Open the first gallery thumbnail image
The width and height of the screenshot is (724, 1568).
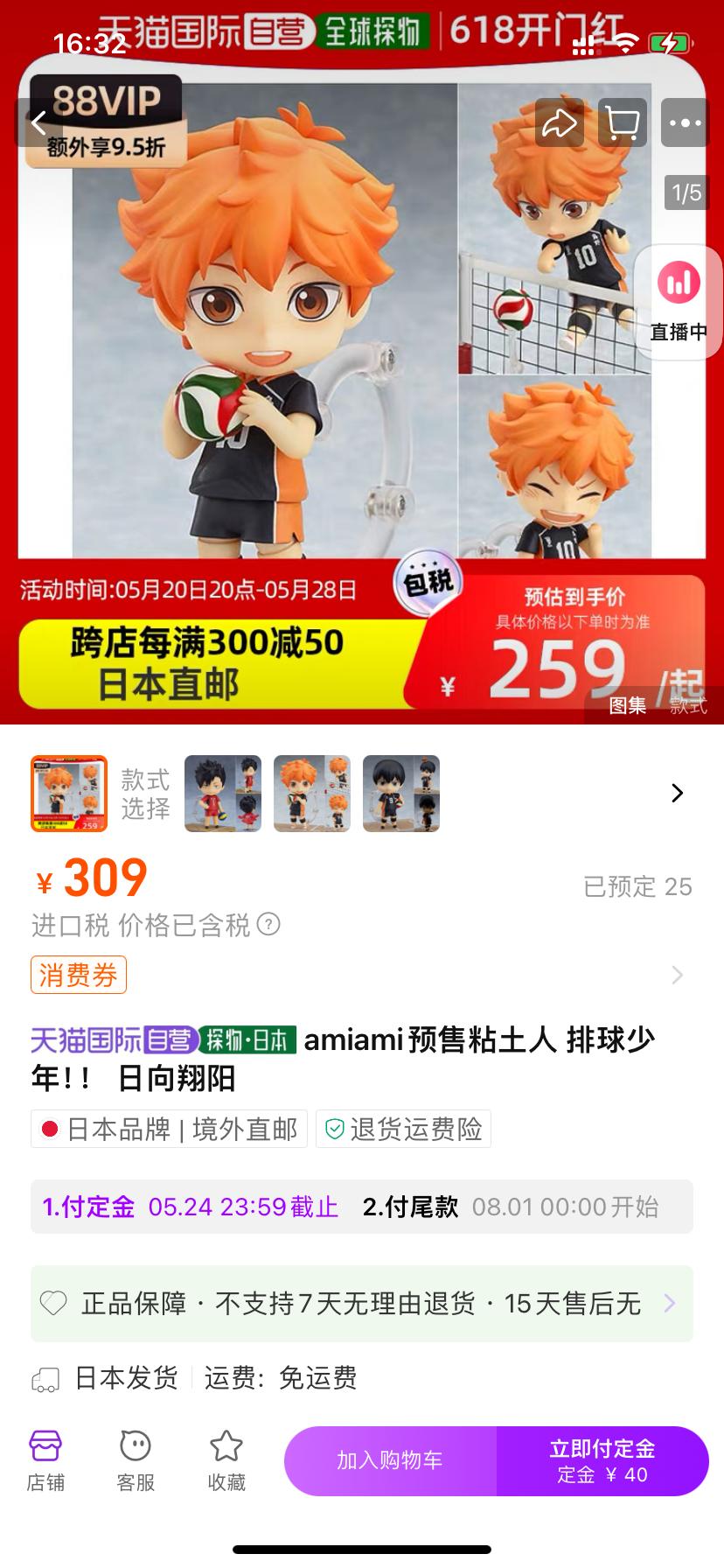tap(69, 794)
